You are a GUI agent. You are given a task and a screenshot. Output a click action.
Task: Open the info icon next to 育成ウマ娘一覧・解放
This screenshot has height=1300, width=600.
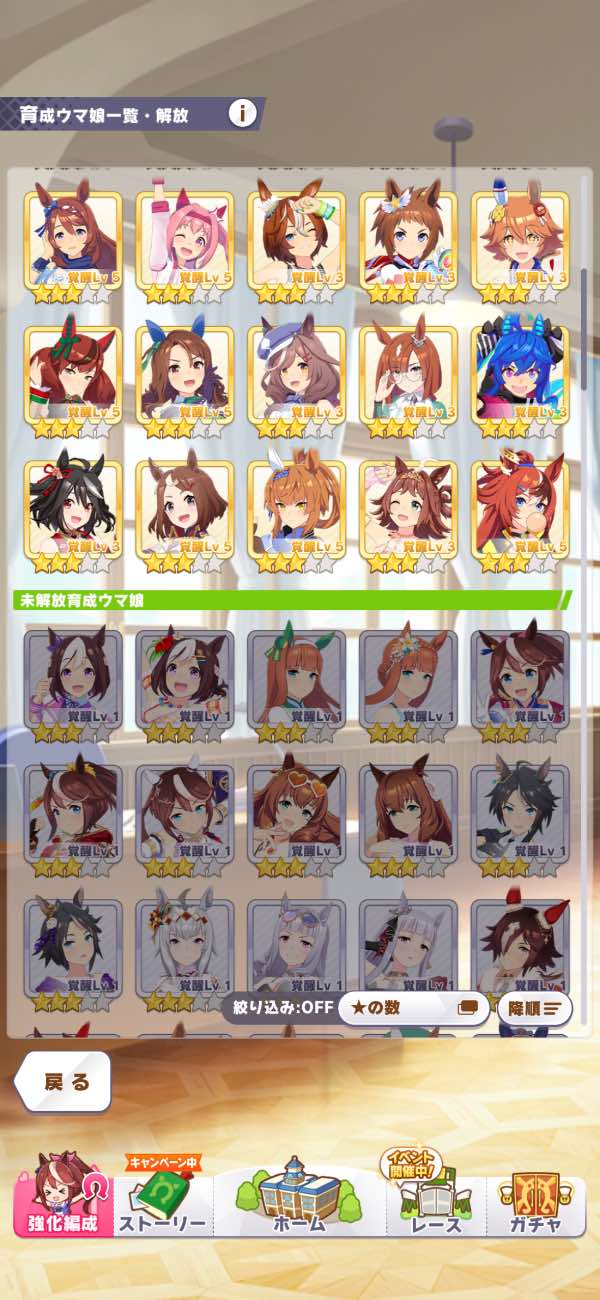click(x=242, y=113)
